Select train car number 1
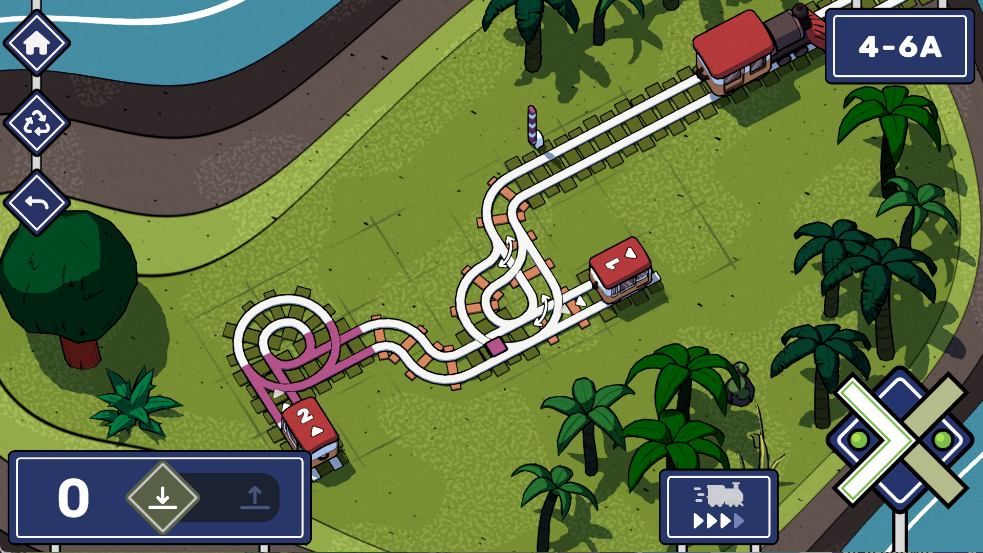 (x=623, y=268)
